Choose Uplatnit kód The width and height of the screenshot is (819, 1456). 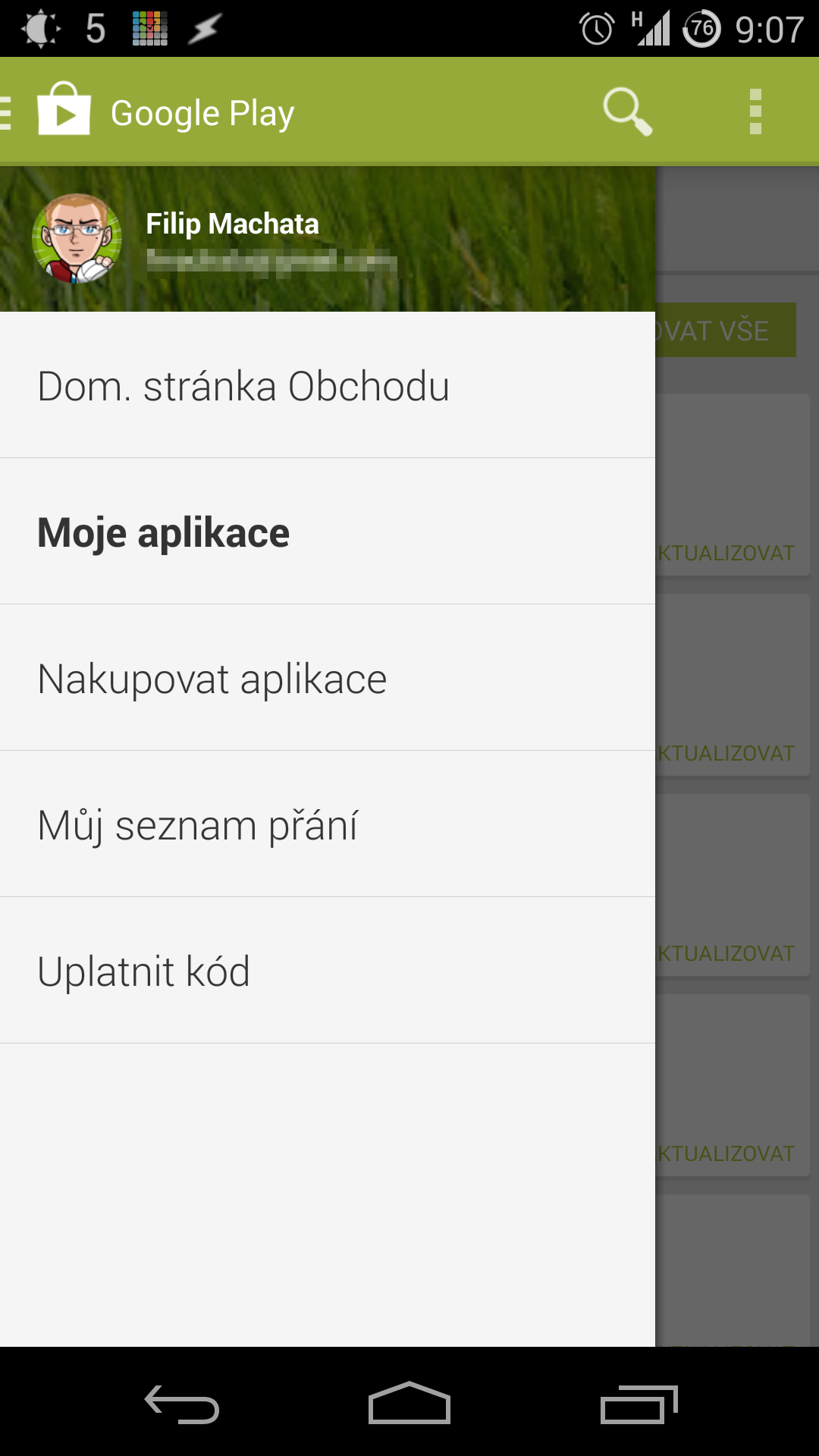pos(328,971)
